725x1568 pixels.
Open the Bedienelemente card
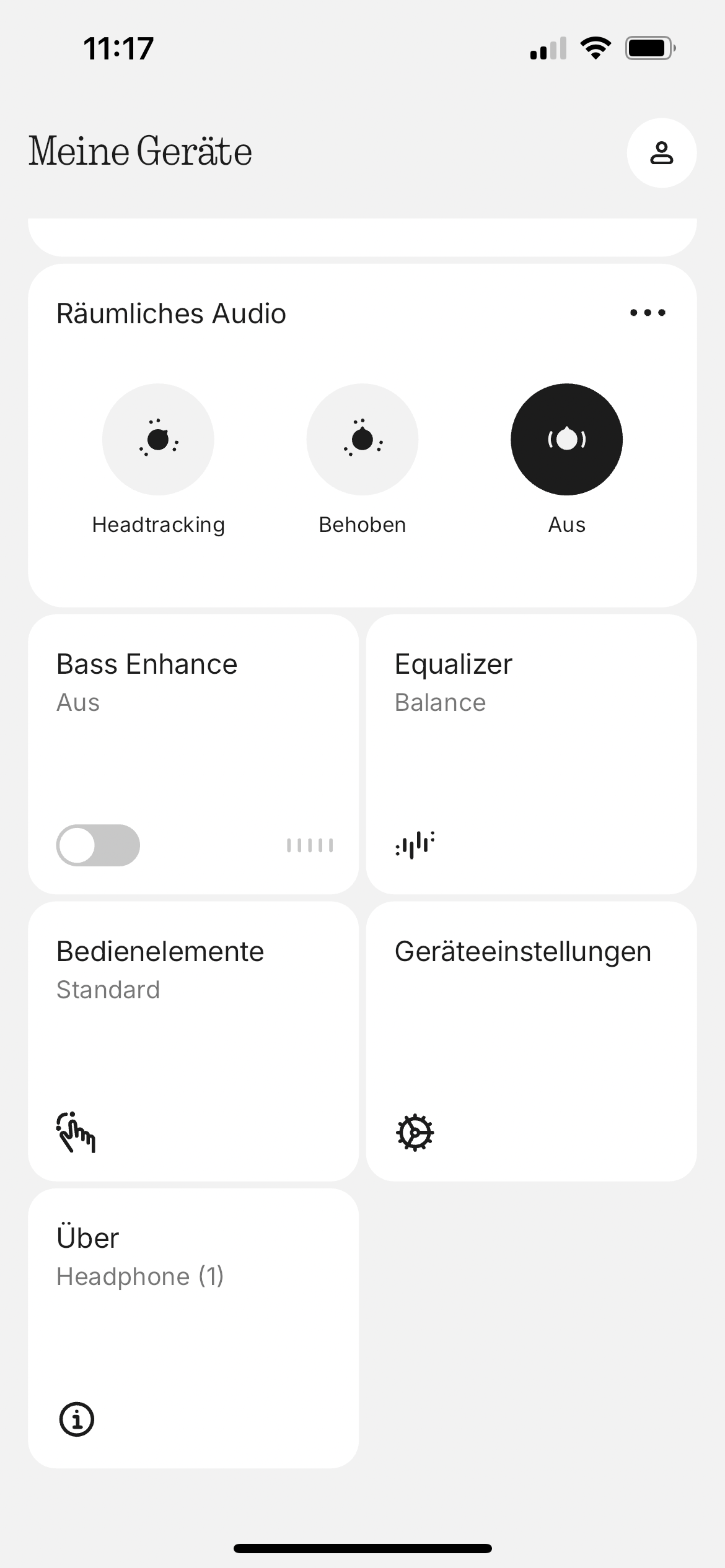click(193, 1041)
